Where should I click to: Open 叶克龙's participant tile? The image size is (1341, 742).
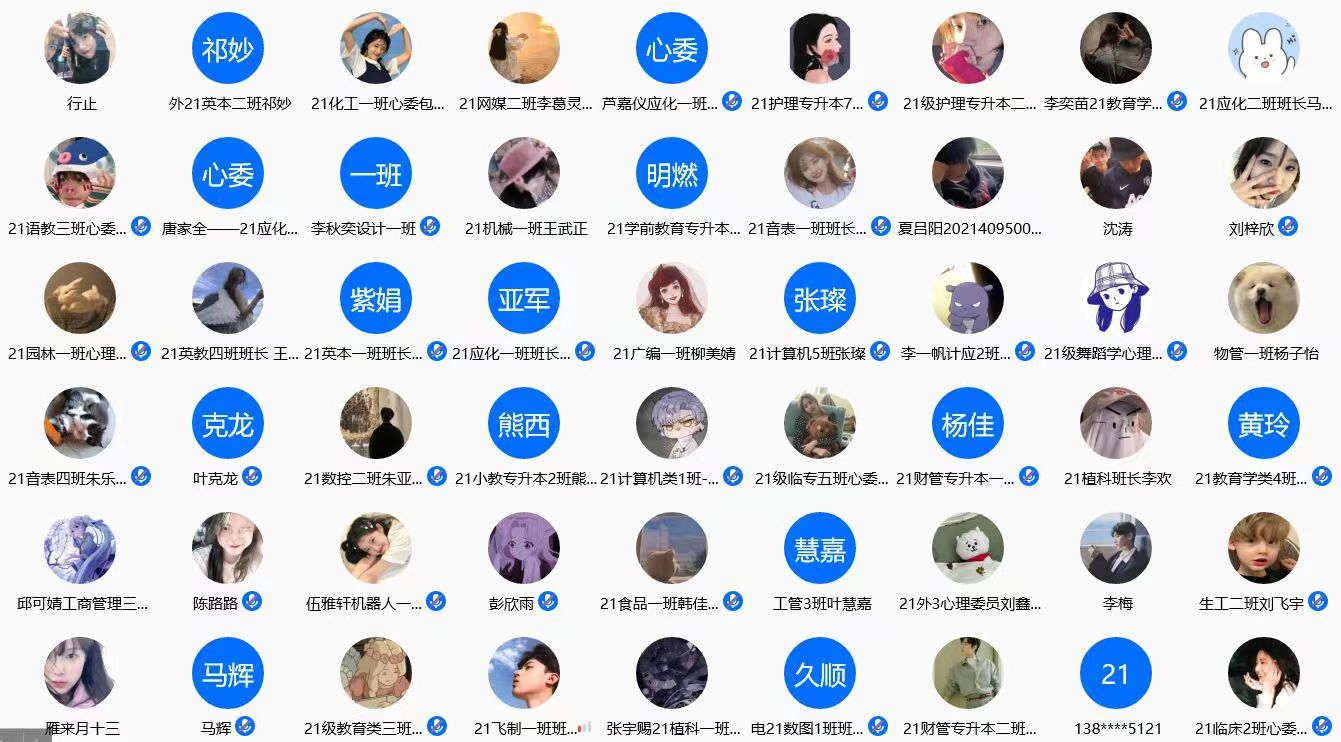coord(228,424)
